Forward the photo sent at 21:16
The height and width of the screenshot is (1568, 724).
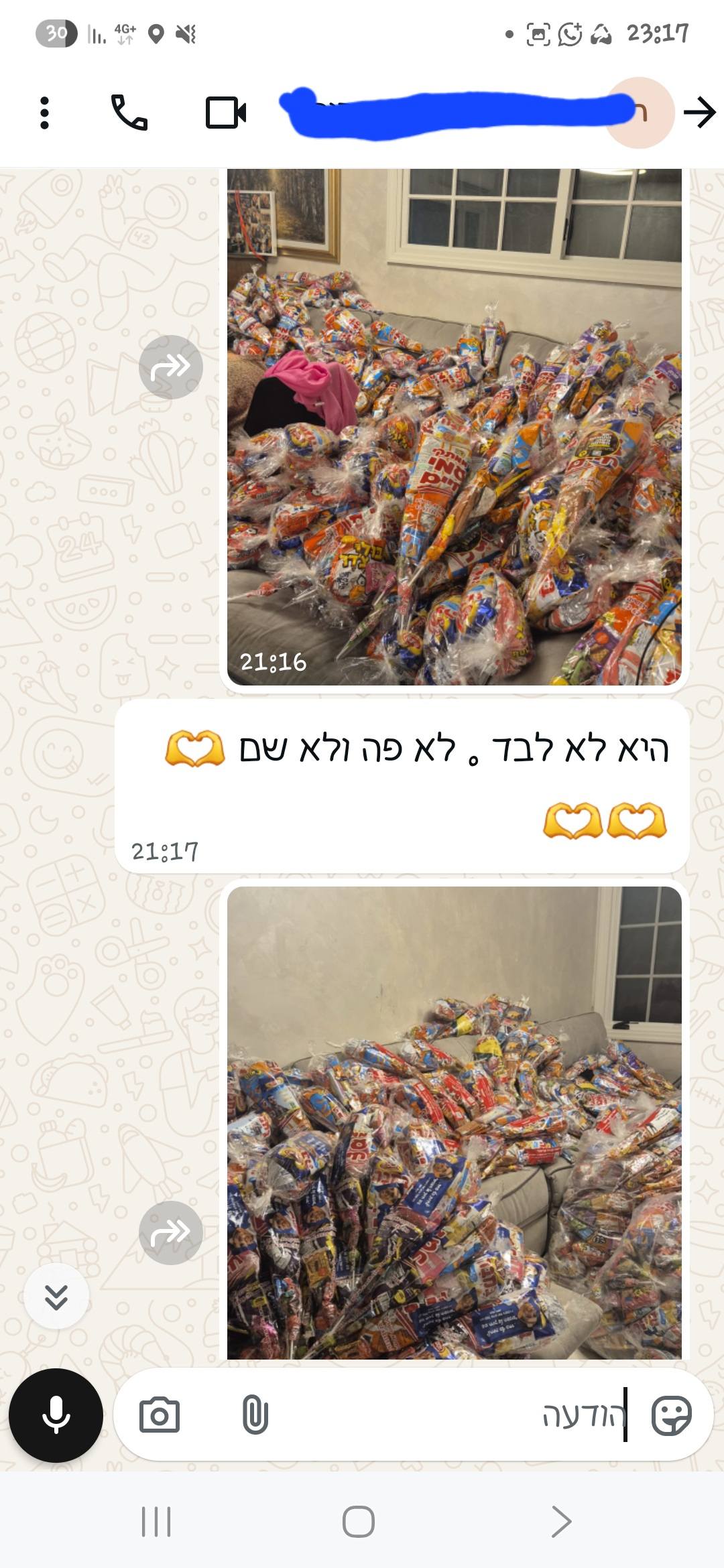click(170, 367)
